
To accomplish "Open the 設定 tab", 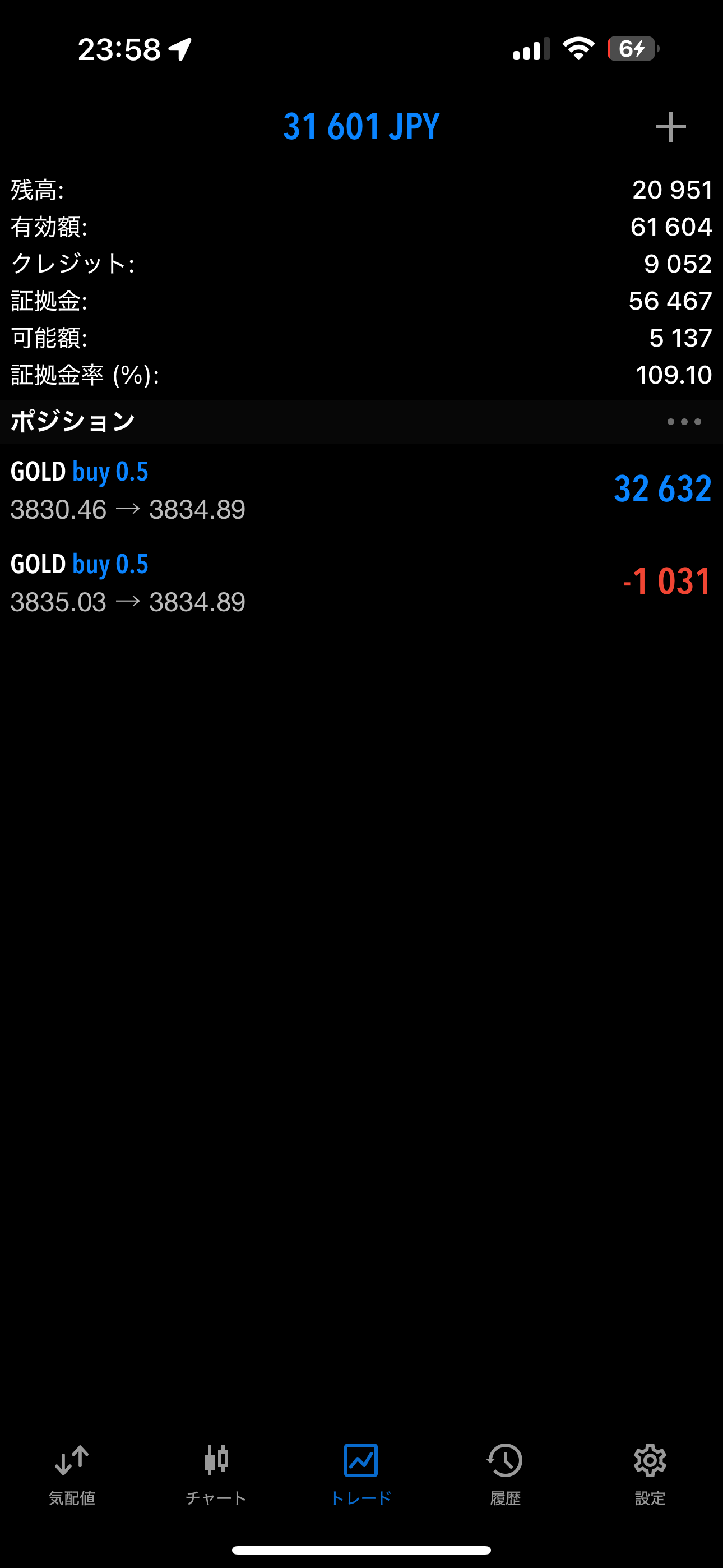I will pos(650,1474).
